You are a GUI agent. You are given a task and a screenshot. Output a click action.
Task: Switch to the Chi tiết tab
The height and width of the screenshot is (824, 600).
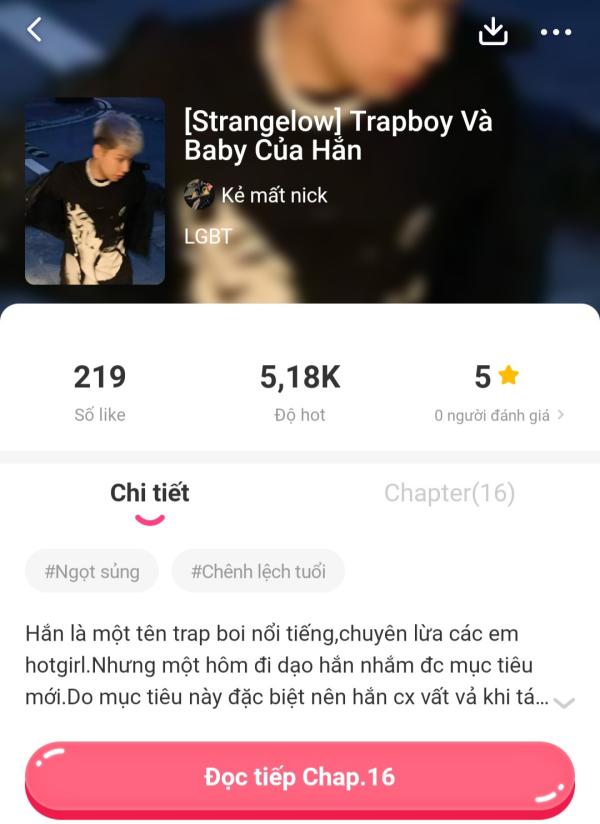click(x=150, y=493)
